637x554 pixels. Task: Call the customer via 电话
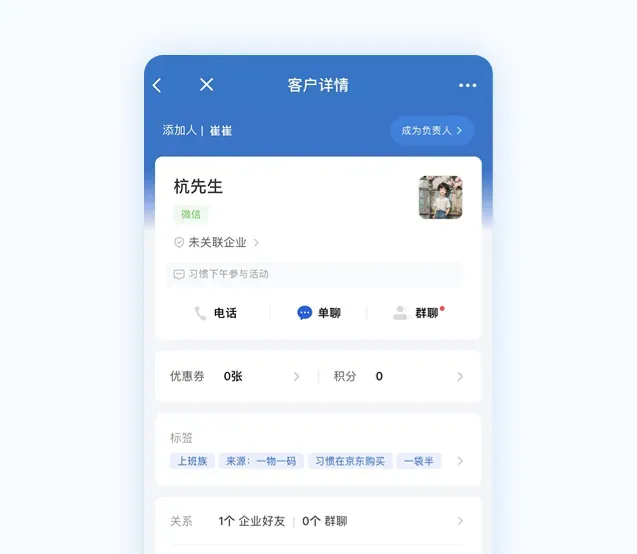(x=216, y=313)
